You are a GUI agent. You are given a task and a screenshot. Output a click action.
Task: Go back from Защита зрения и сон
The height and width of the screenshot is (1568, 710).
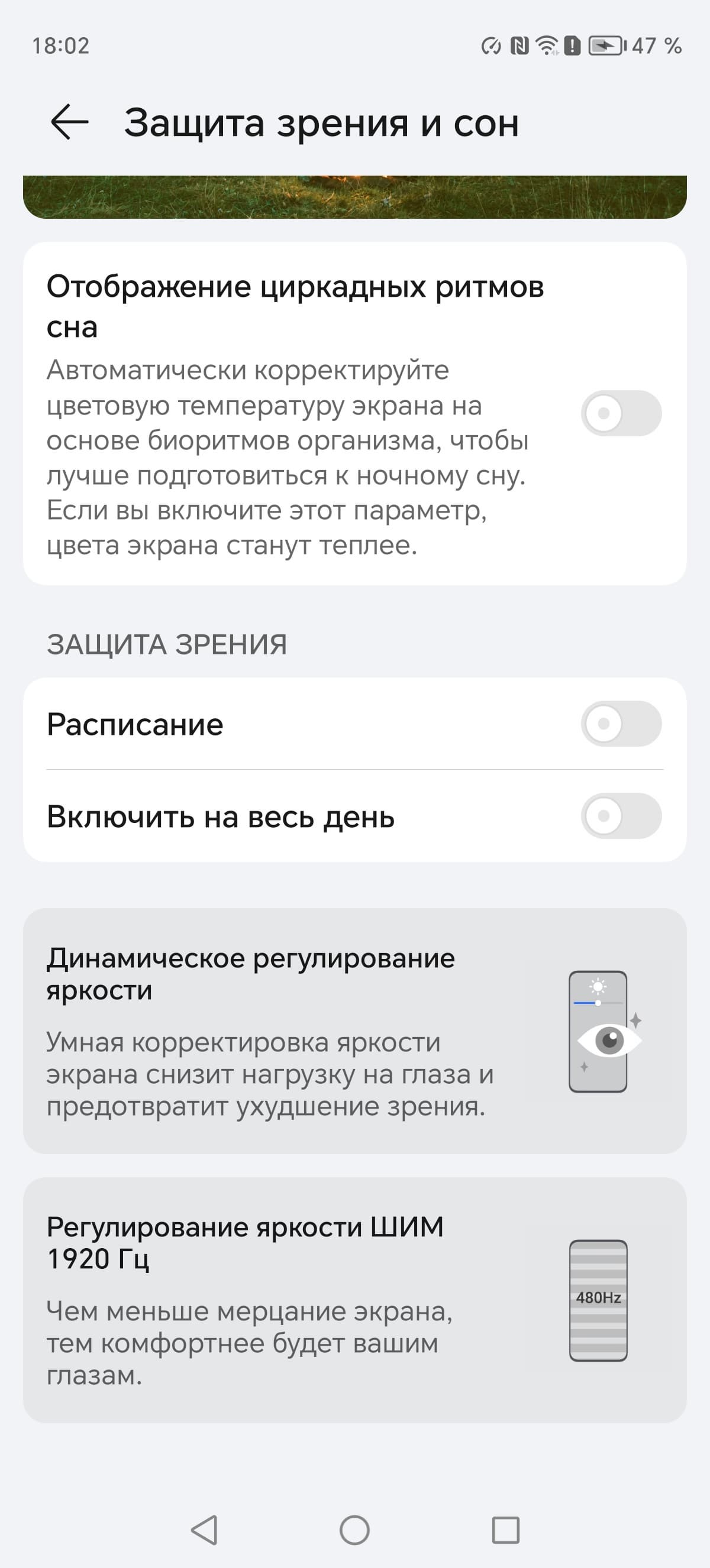pyautogui.click(x=69, y=122)
